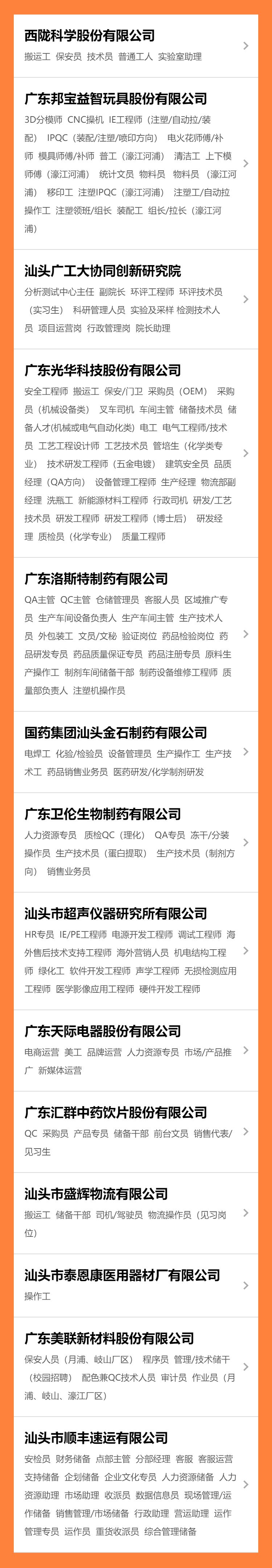The image size is (272, 1568).
Task: Open 广东洛斯特制药有限公司 details
Action: pos(136,634)
